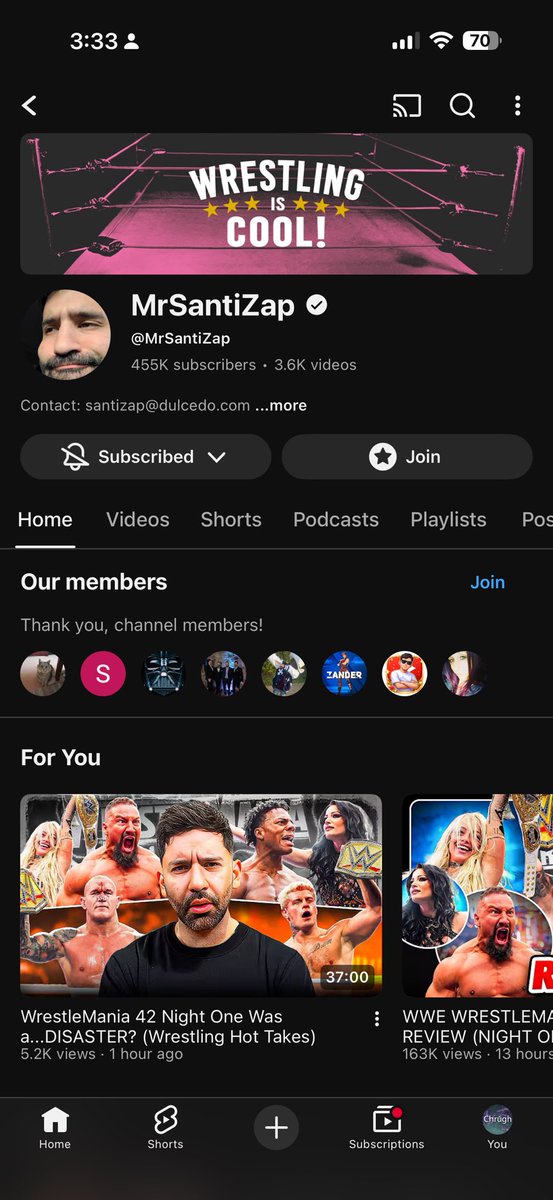Open options menu for the Wrestling Hot Takes video

coord(377,1019)
